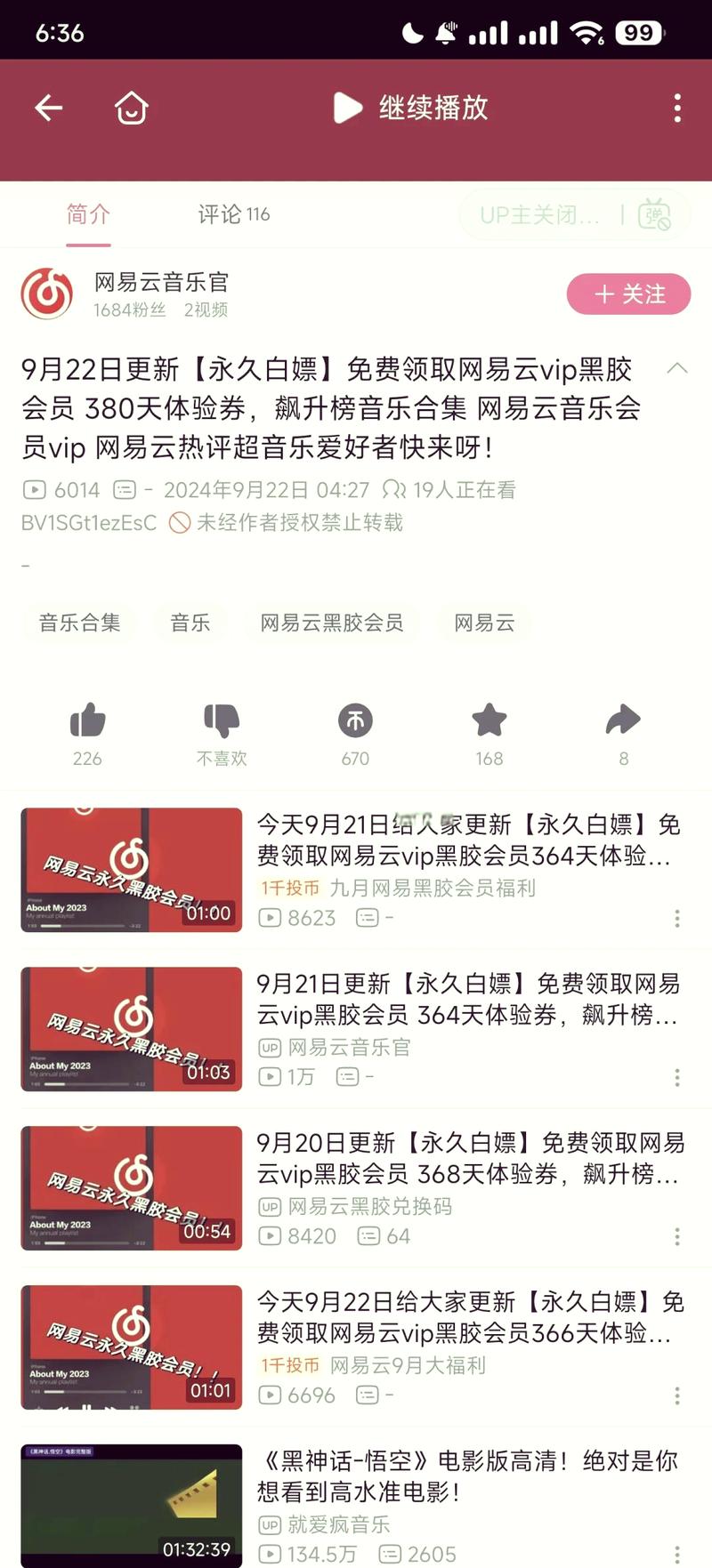Collapse the video description chevron

point(677,368)
